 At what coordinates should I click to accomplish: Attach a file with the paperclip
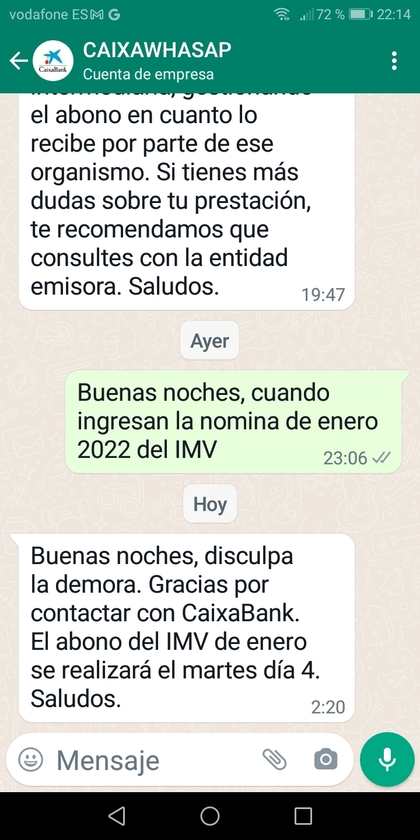coord(275,759)
